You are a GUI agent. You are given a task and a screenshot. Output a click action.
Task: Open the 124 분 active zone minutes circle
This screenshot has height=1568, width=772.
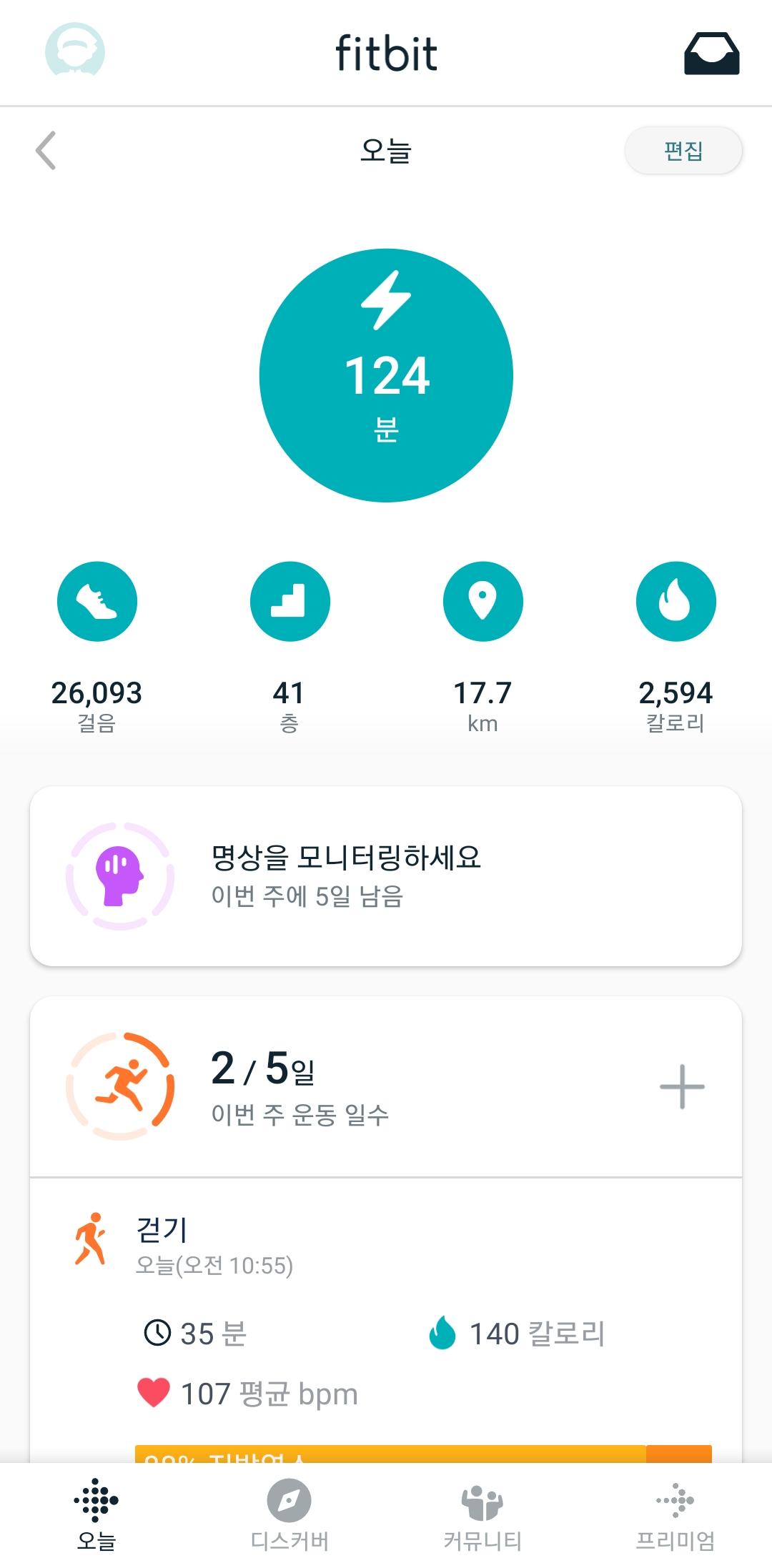386,375
